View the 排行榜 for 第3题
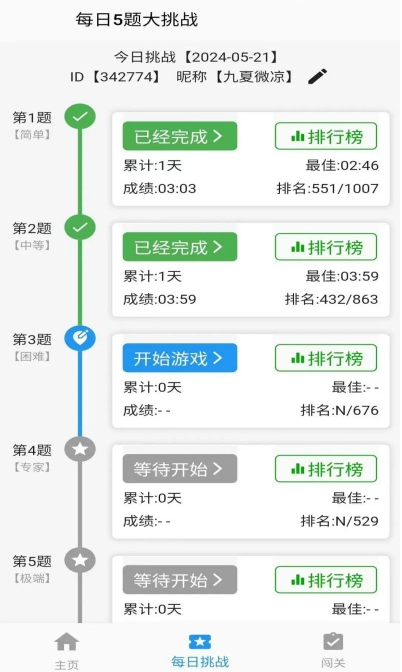Image resolution: width=402 pixels, height=672 pixels. [x=326, y=358]
